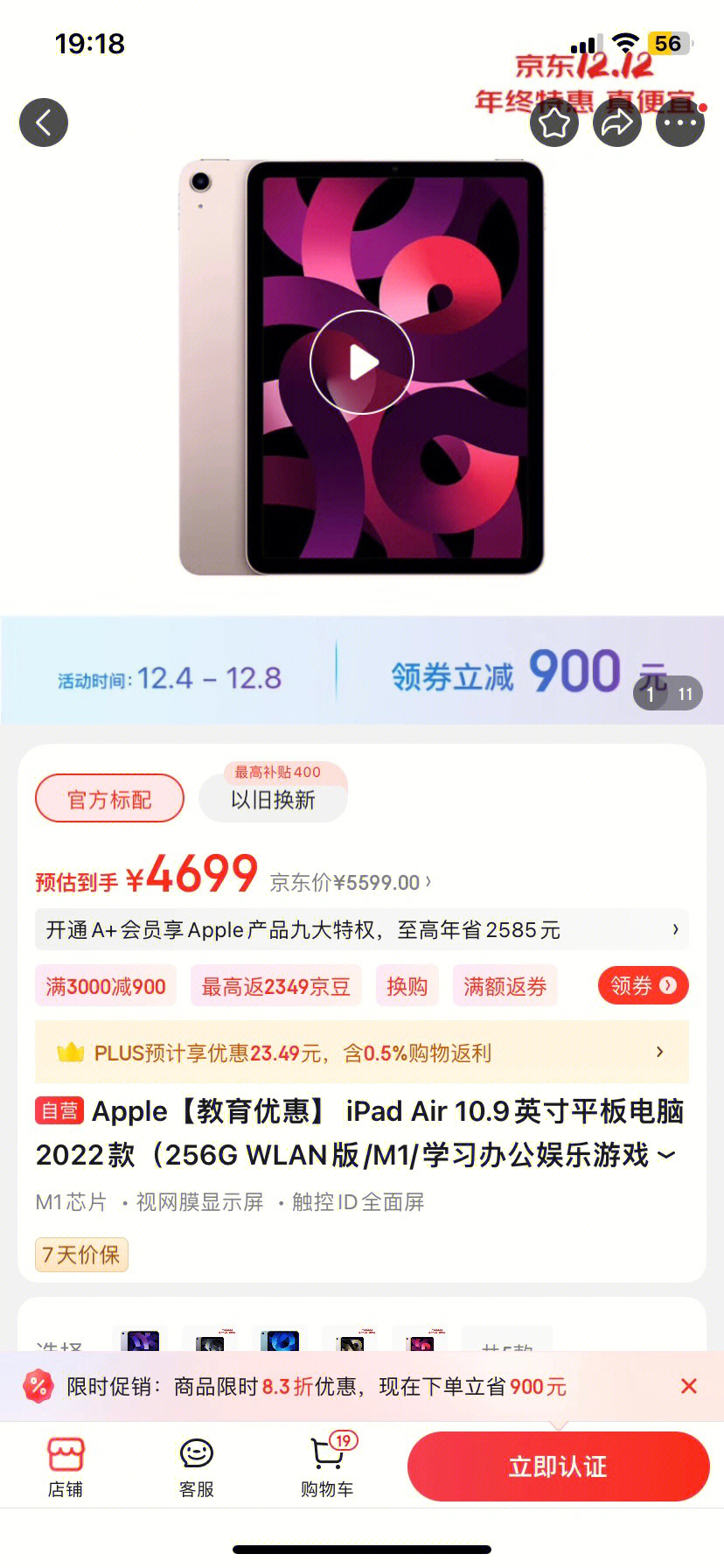Open A+ member Apple benefits banner
This screenshot has height=1568, width=724.
(x=362, y=930)
